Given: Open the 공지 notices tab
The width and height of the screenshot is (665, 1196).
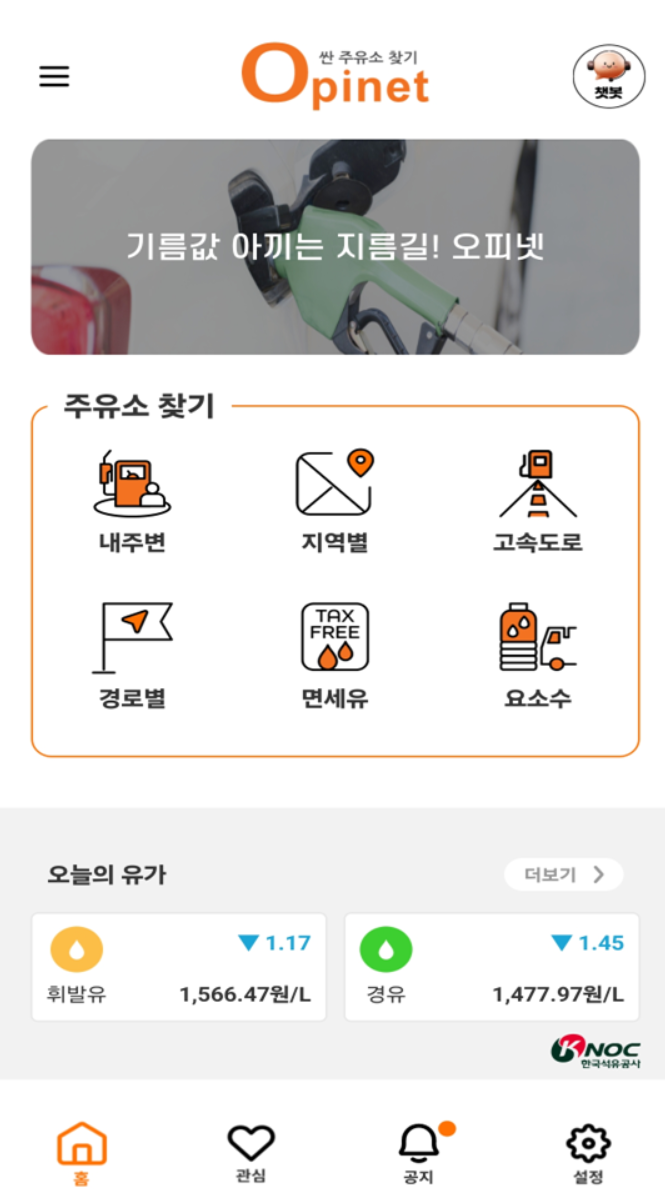Looking at the screenshot, I should click(421, 1153).
